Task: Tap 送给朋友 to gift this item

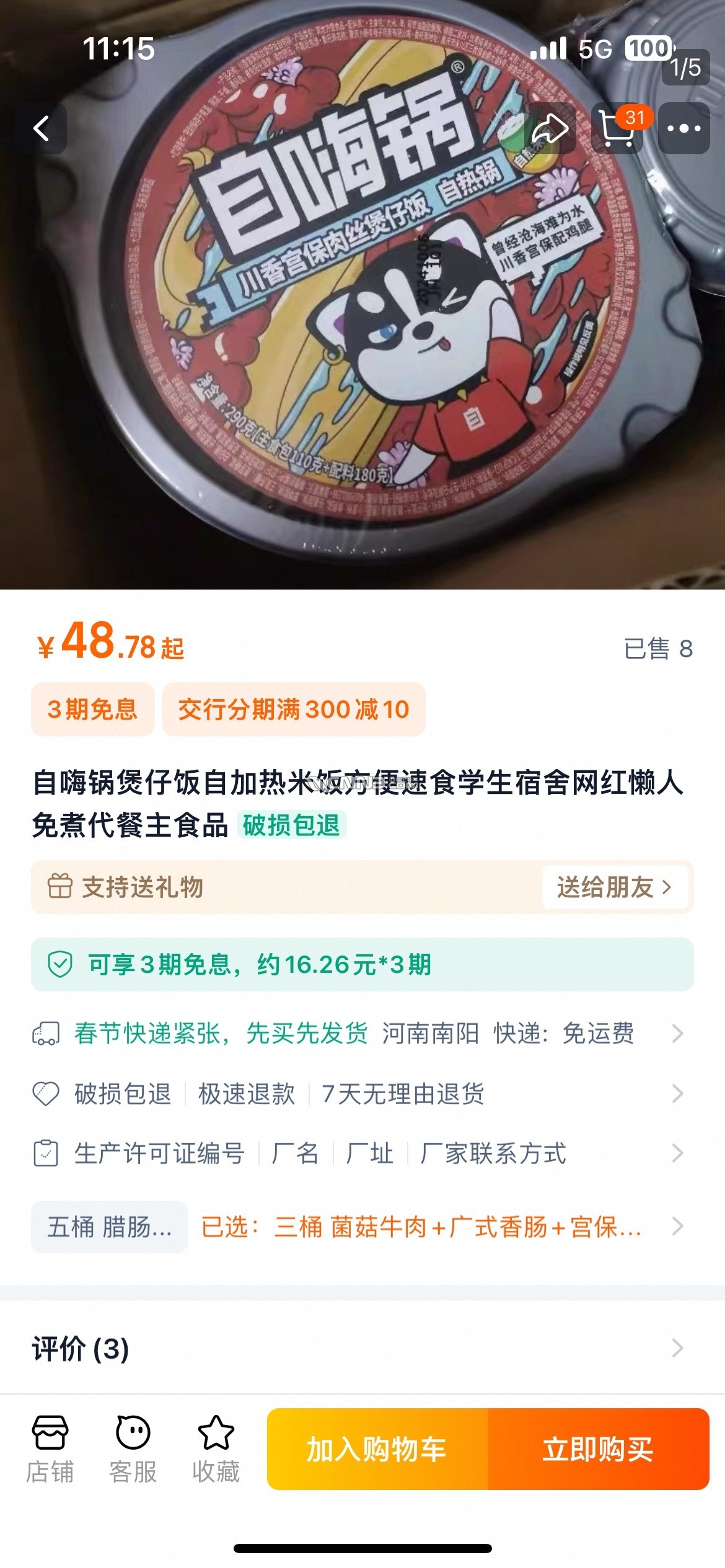Action: pyautogui.click(x=614, y=887)
